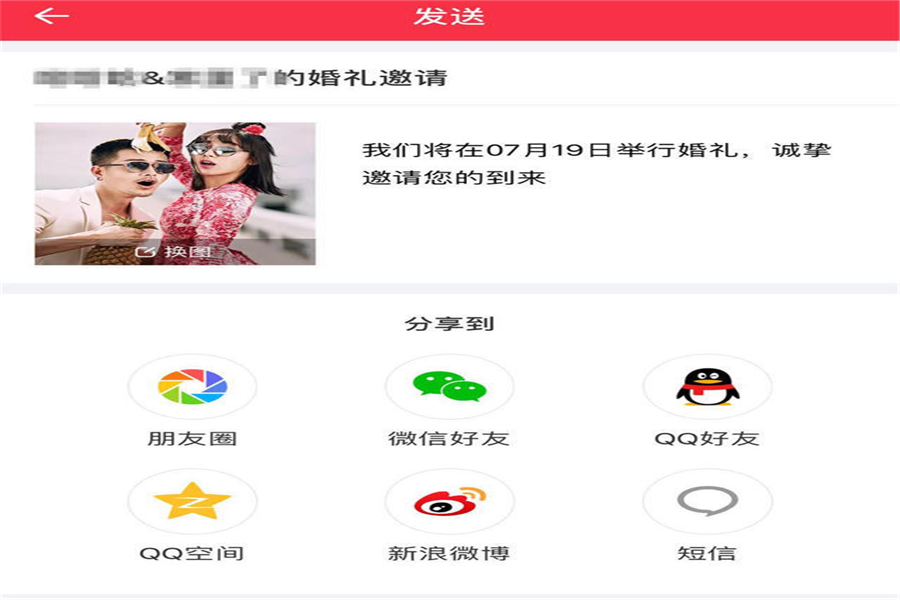This screenshot has height=600, width=900.
Task: Share the invitation to 朋友圈
Action: 192,387
